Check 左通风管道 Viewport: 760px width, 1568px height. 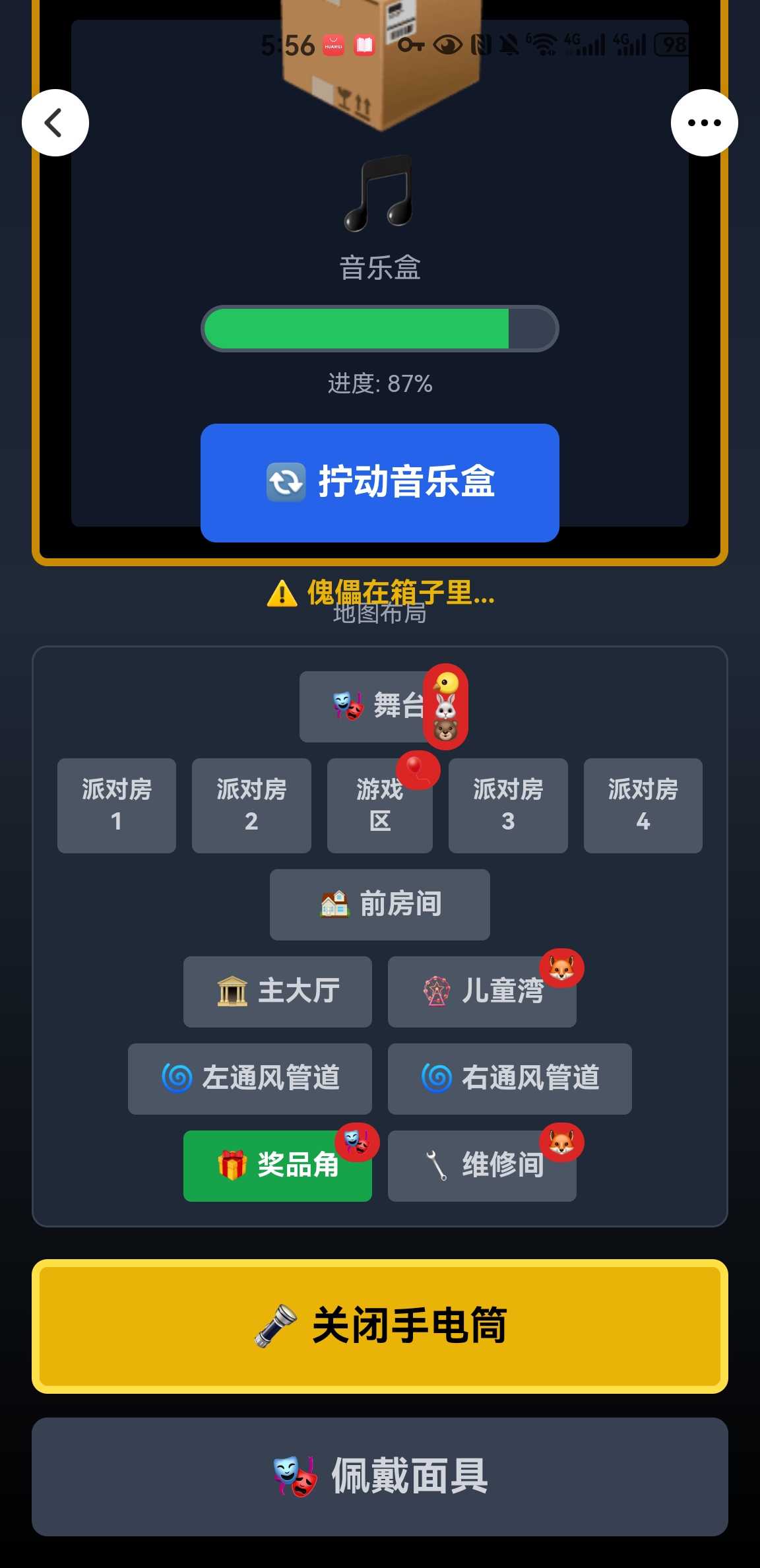(x=250, y=1078)
